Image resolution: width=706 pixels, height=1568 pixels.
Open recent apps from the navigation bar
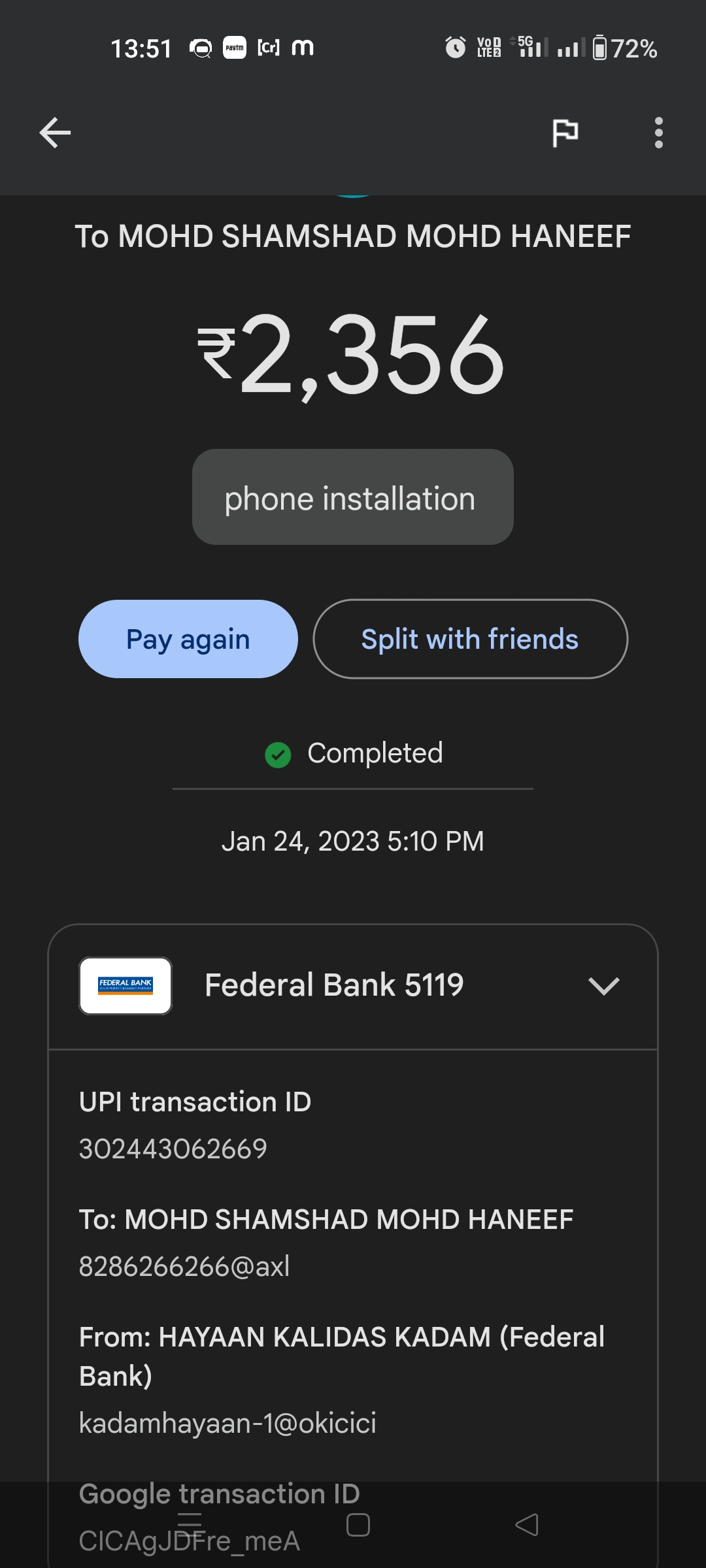point(190,1525)
